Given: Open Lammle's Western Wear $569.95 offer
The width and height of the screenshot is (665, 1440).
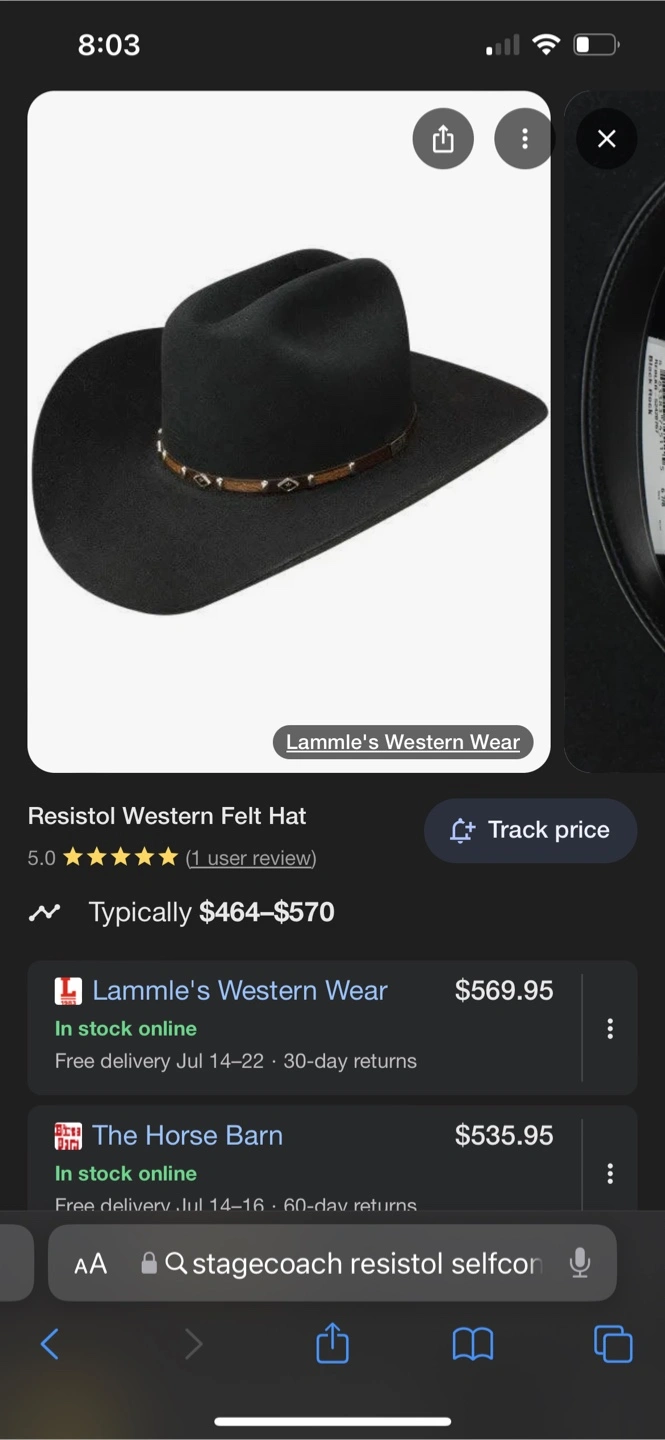Looking at the screenshot, I should [x=305, y=1027].
